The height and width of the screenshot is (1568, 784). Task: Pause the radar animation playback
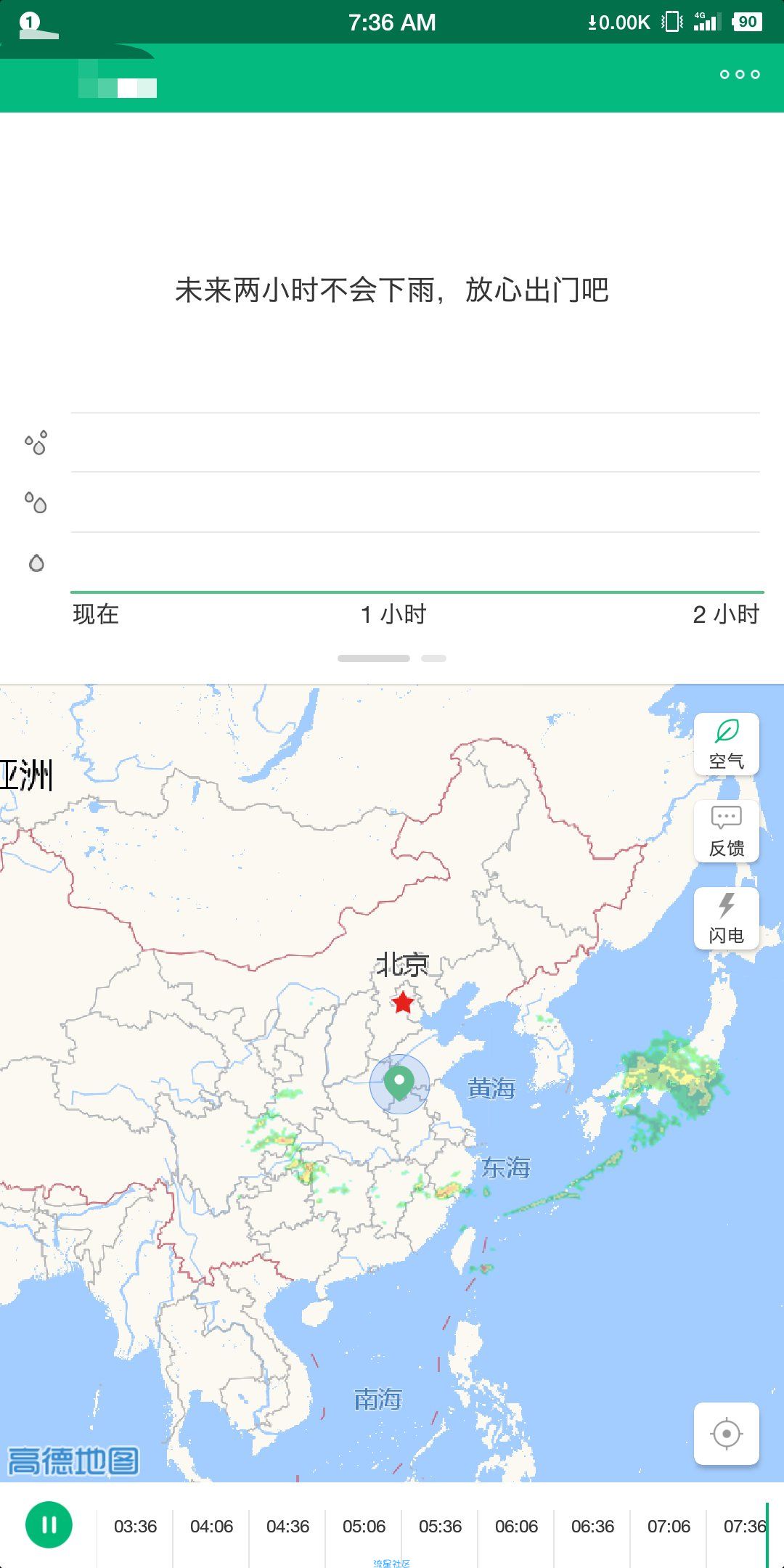tap(49, 1524)
